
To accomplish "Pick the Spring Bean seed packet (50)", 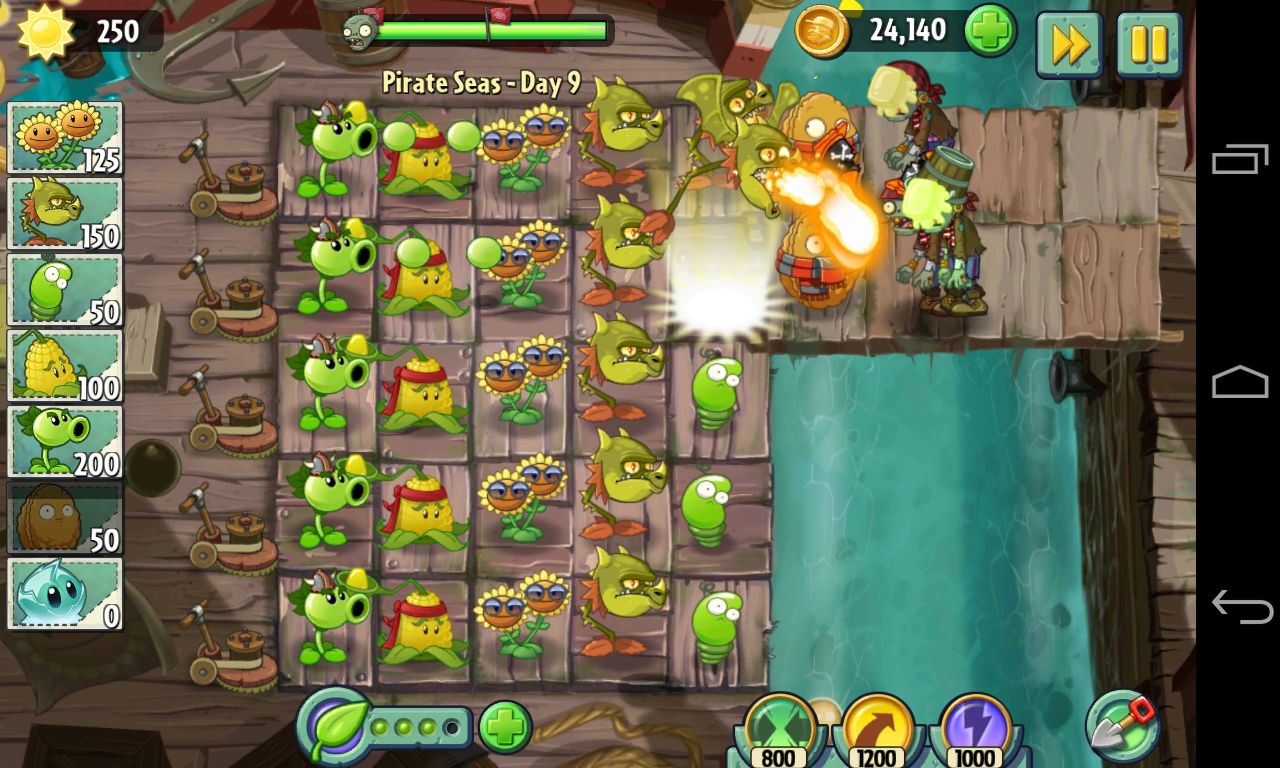I will click(65, 289).
